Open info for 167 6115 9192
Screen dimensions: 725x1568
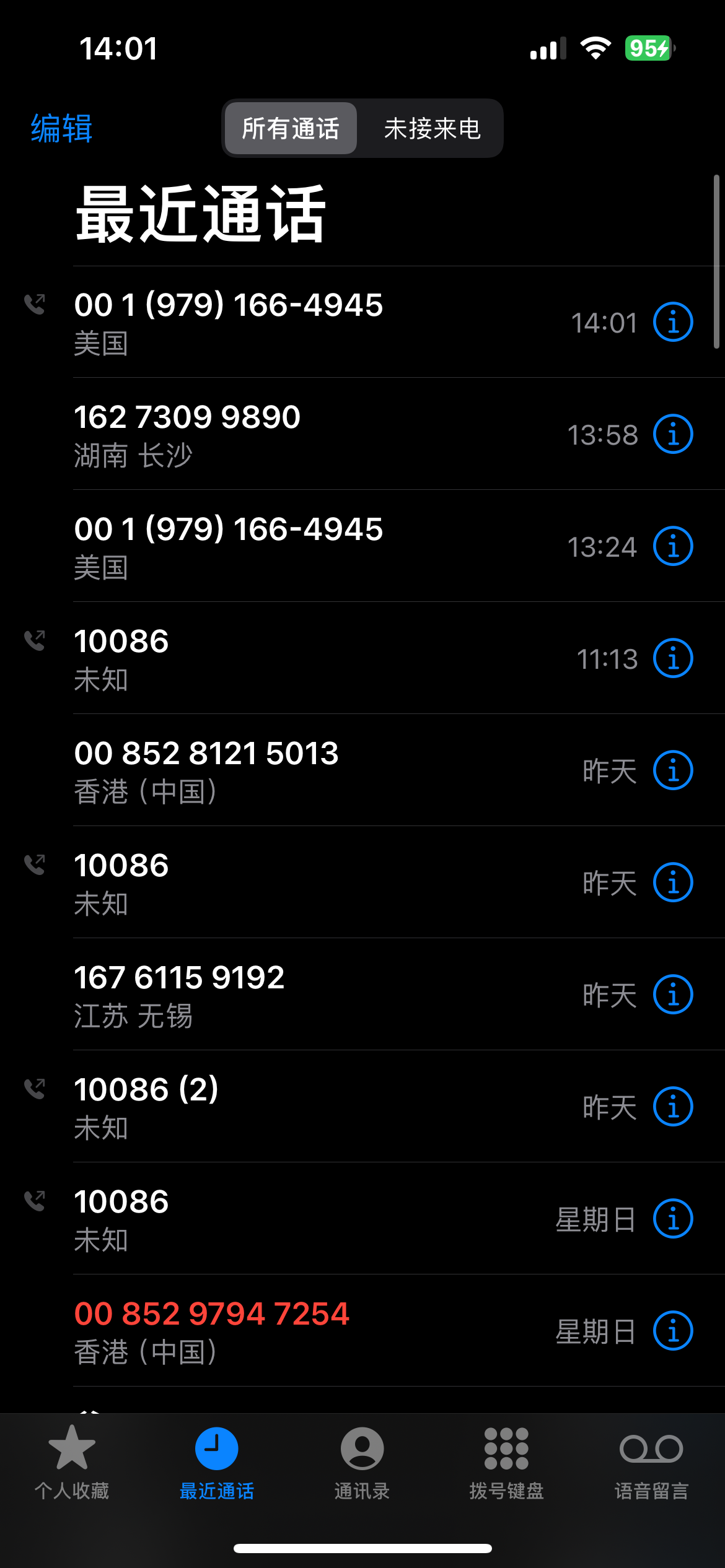click(x=672, y=995)
